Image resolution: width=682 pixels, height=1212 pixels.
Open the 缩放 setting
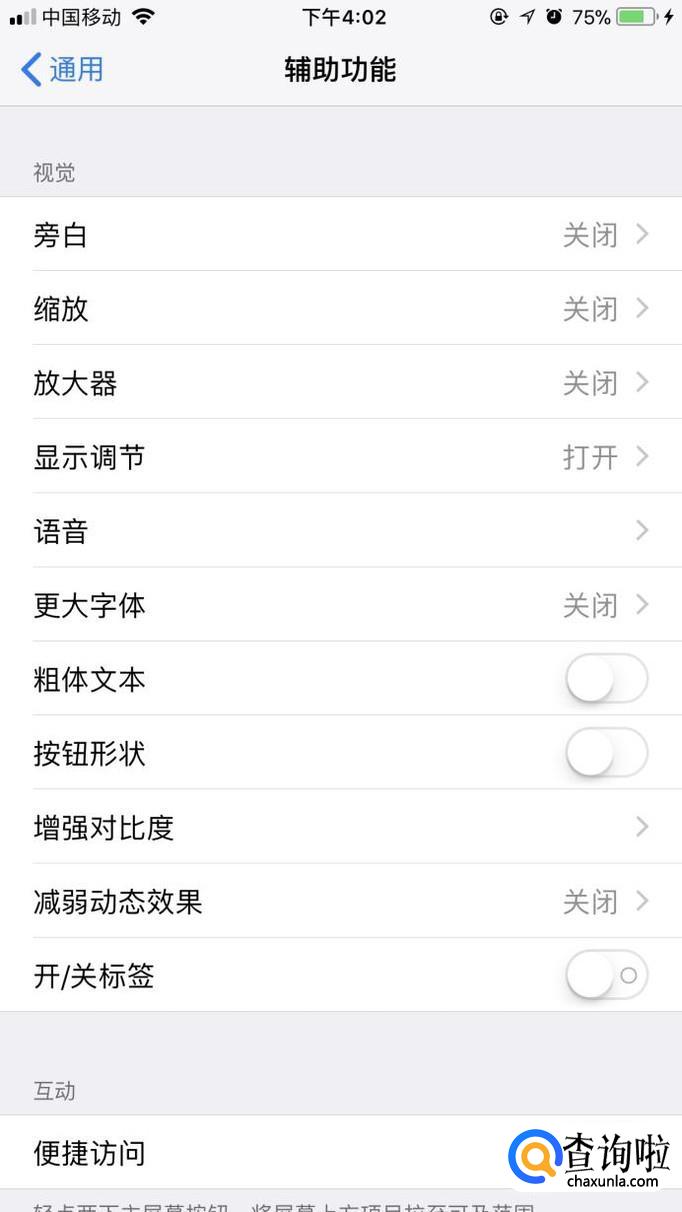[x=340, y=309]
